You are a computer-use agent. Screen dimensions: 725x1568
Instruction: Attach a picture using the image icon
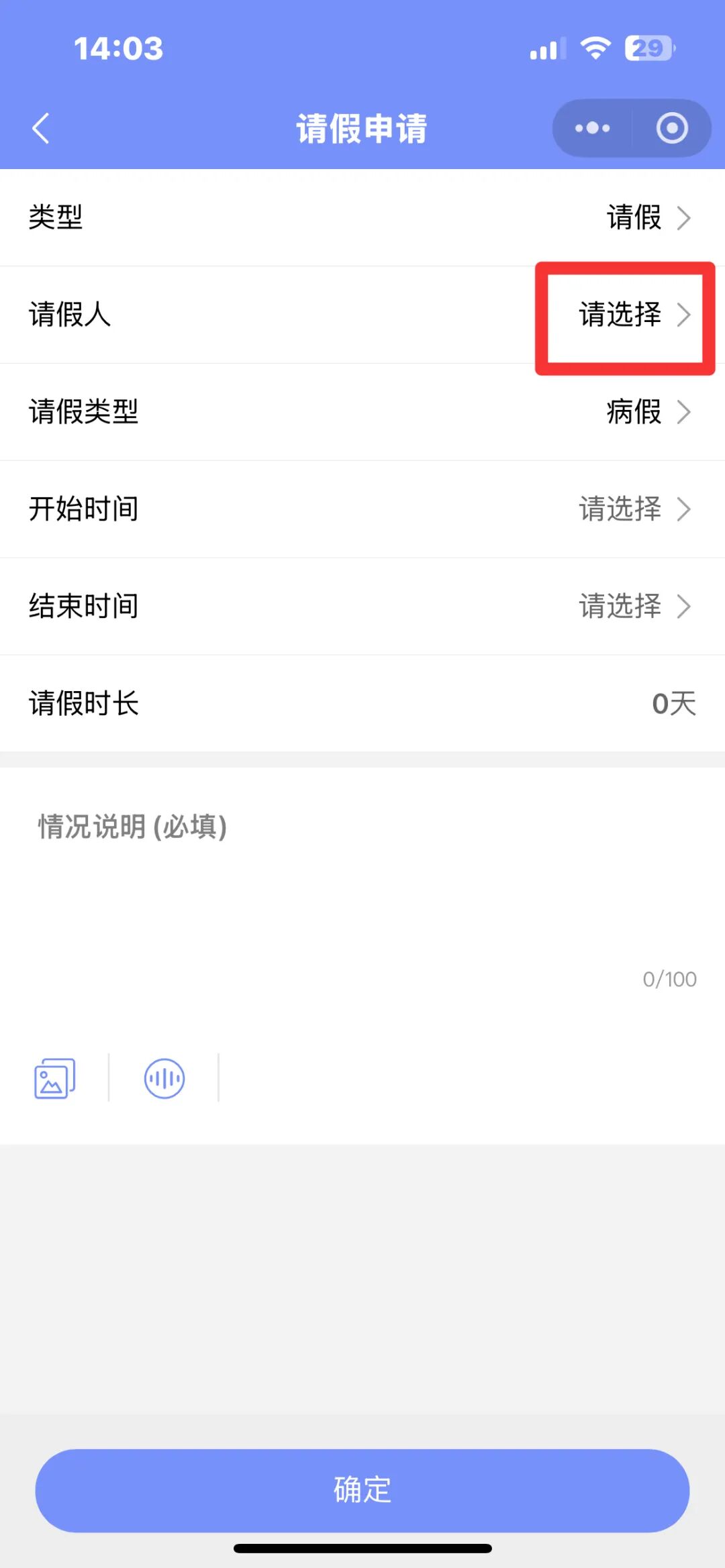pos(55,1079)
